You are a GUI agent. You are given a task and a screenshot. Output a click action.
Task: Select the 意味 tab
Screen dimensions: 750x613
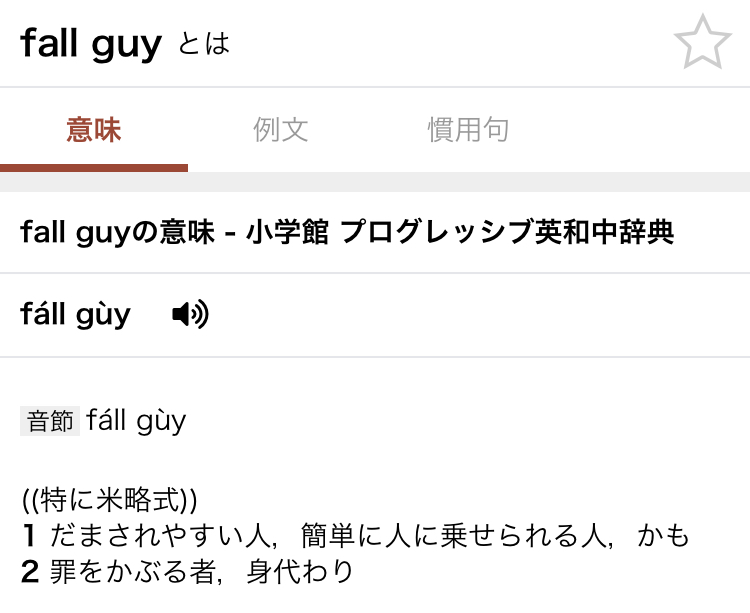[x=94, y=130]
